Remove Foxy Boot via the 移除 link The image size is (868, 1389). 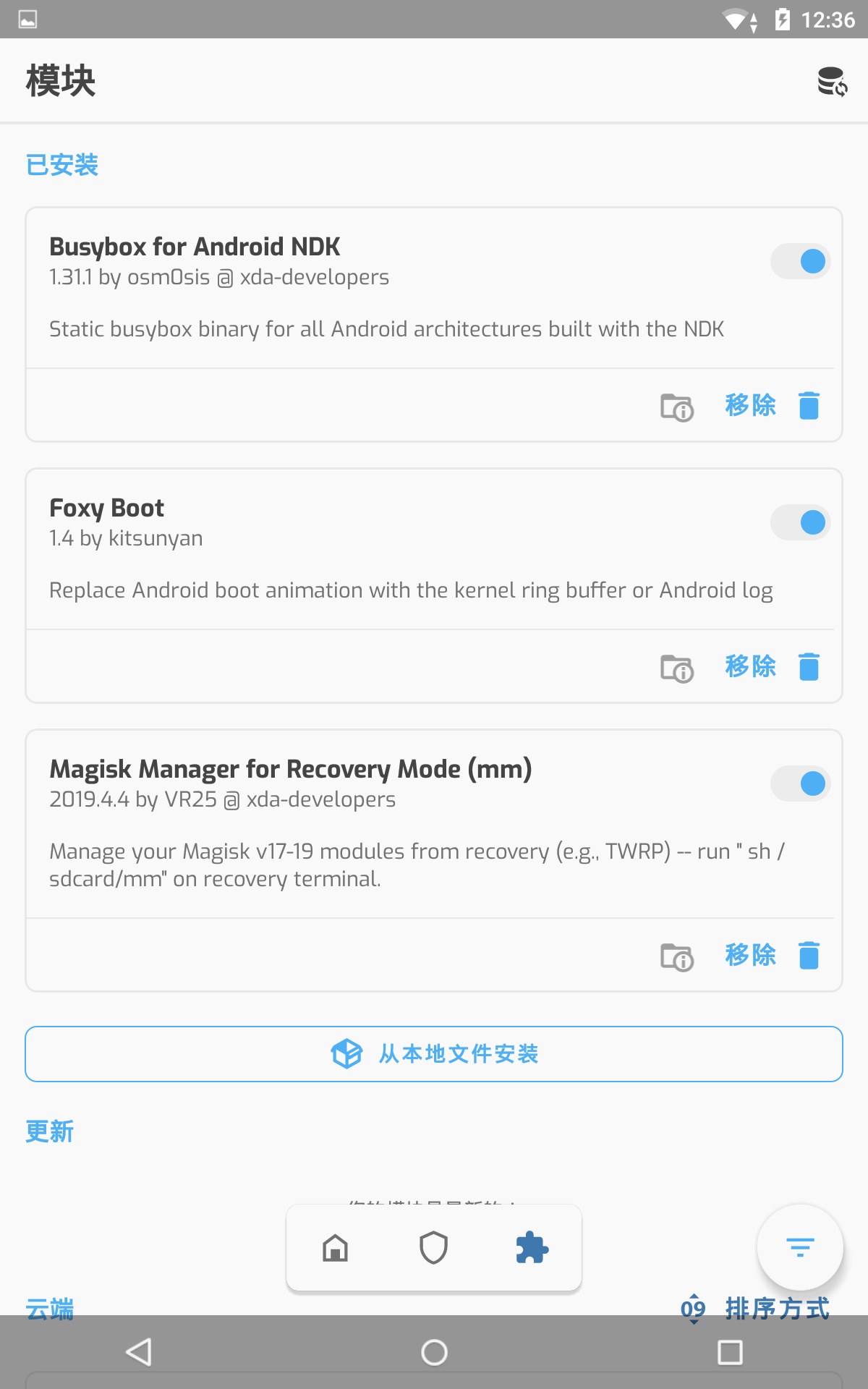click(x=751, y=667)
